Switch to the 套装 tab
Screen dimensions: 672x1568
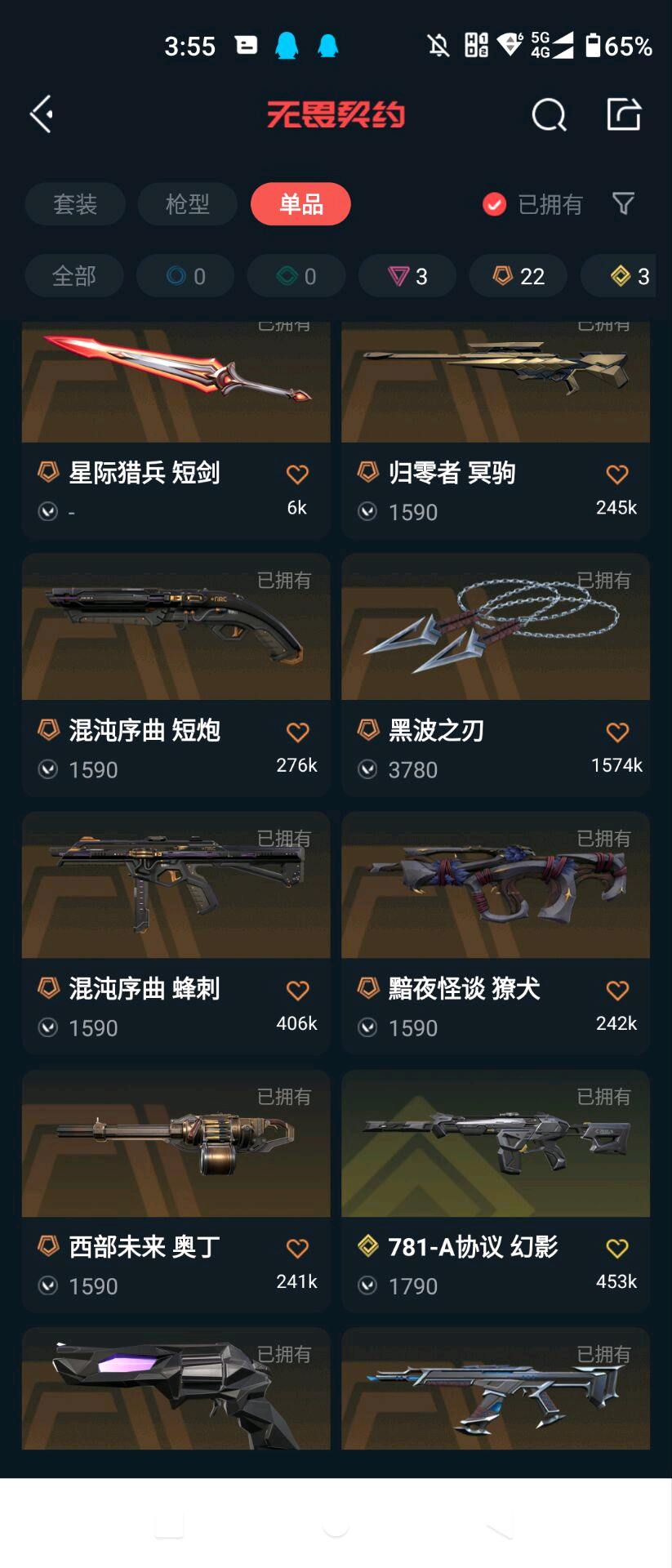(x=75, y=204)
